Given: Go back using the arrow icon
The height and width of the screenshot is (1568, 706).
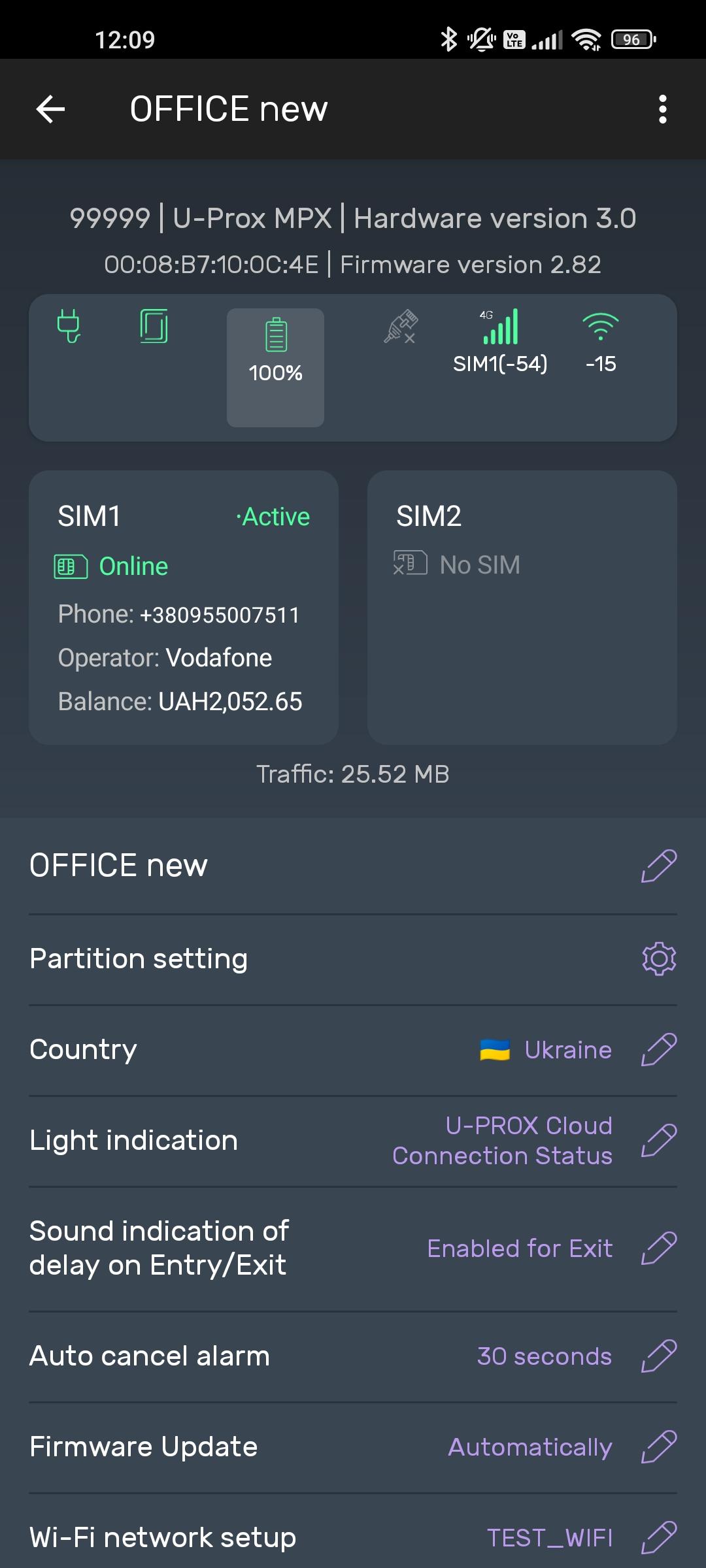Looking at the screenshot, I should pyautogui.click(x=50, y=109).
